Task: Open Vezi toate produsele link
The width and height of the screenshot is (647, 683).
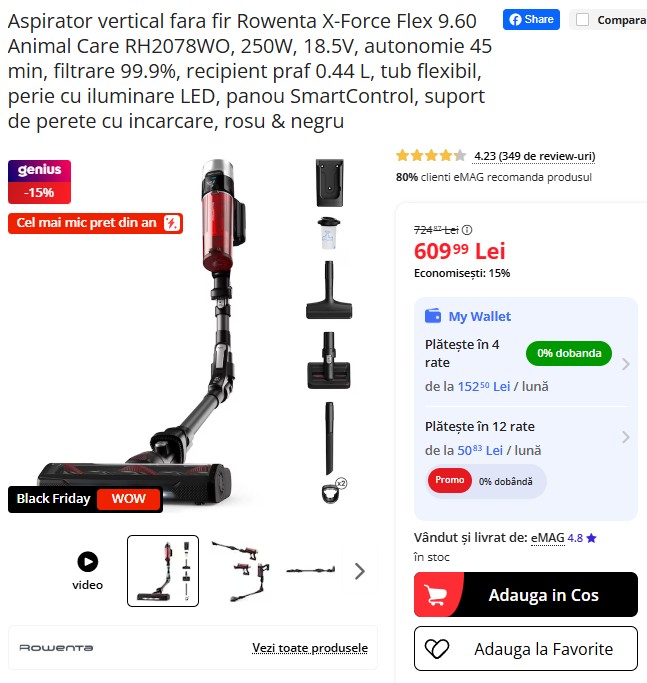Action: [310, 648]
